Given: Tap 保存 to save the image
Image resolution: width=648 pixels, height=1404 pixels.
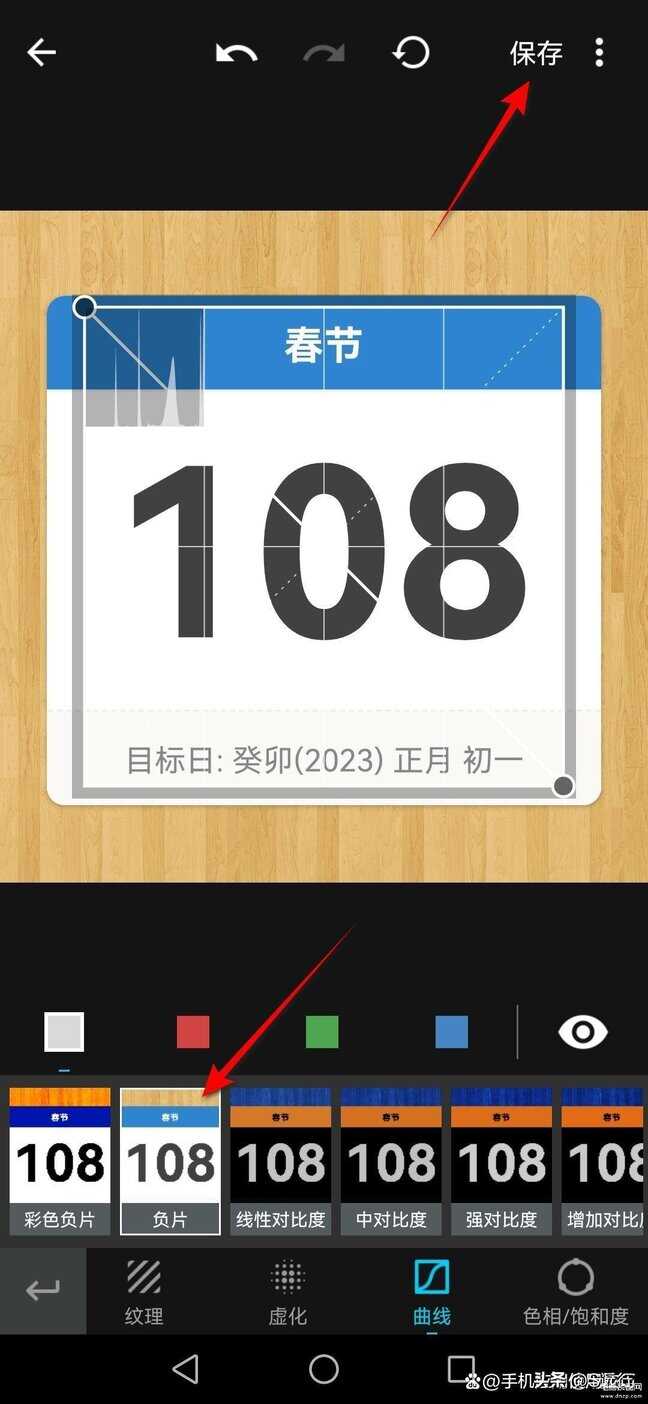Looking at the screenshot, I should pos(536,52).
